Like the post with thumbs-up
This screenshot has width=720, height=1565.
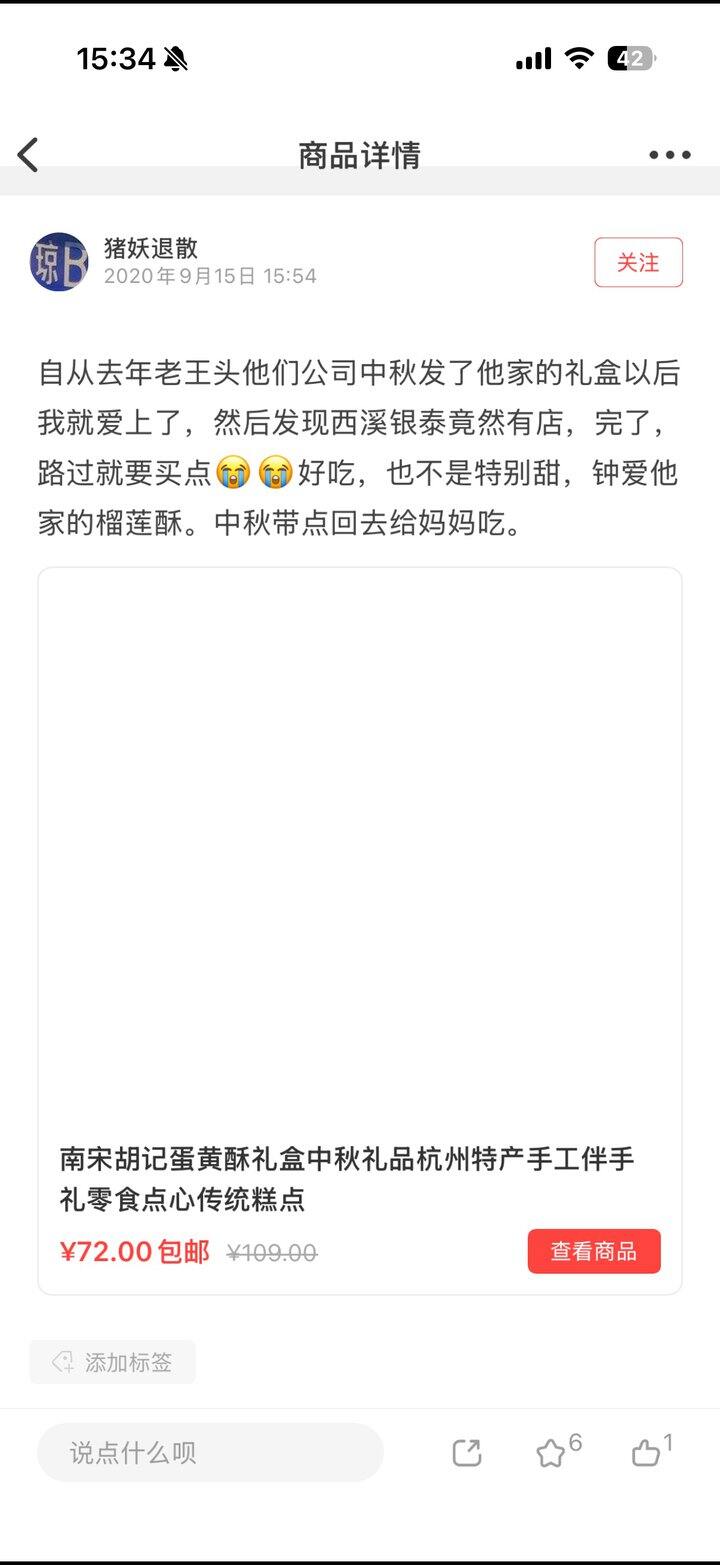point(646,1453)
